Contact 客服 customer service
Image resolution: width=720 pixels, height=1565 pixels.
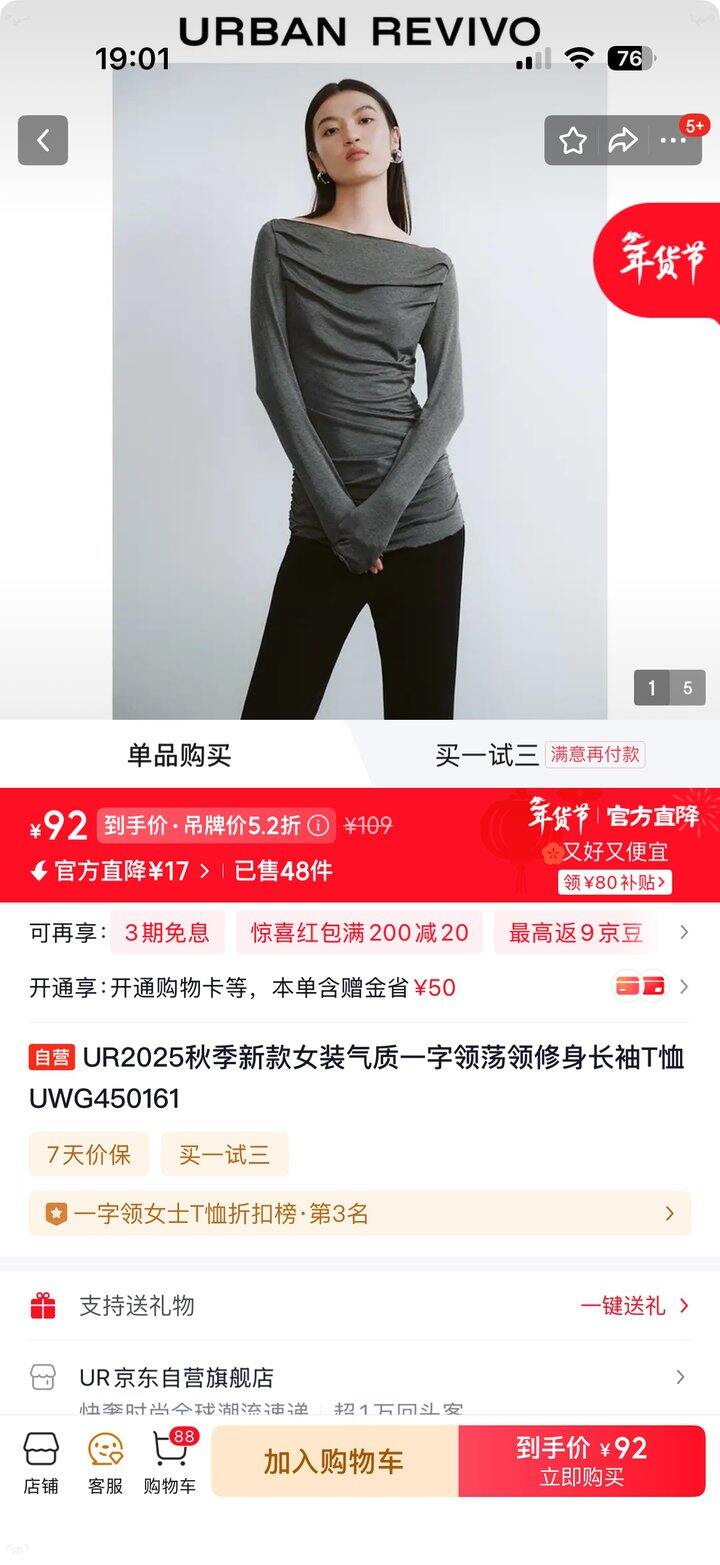click(105, 1462)
